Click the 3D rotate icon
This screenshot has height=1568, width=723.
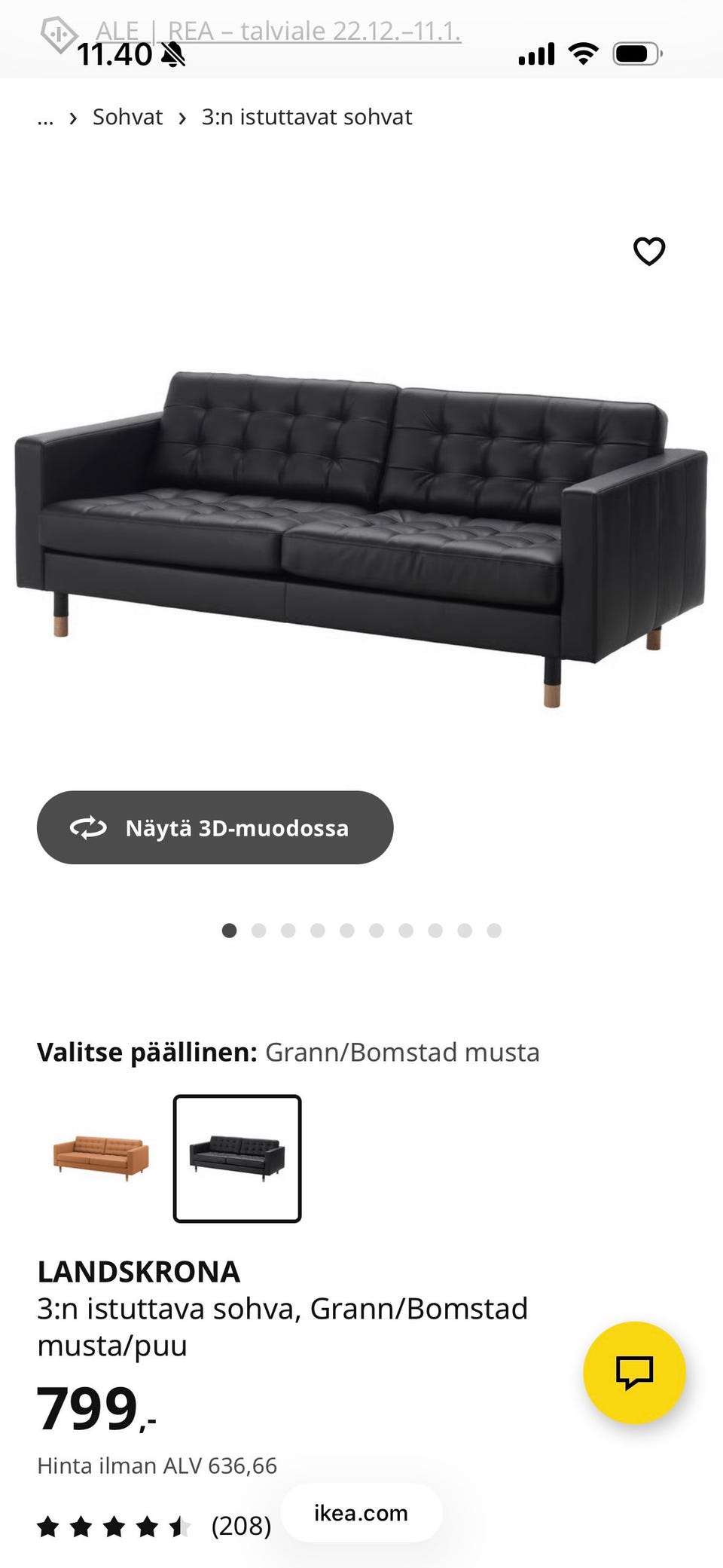tap(88, 827)
